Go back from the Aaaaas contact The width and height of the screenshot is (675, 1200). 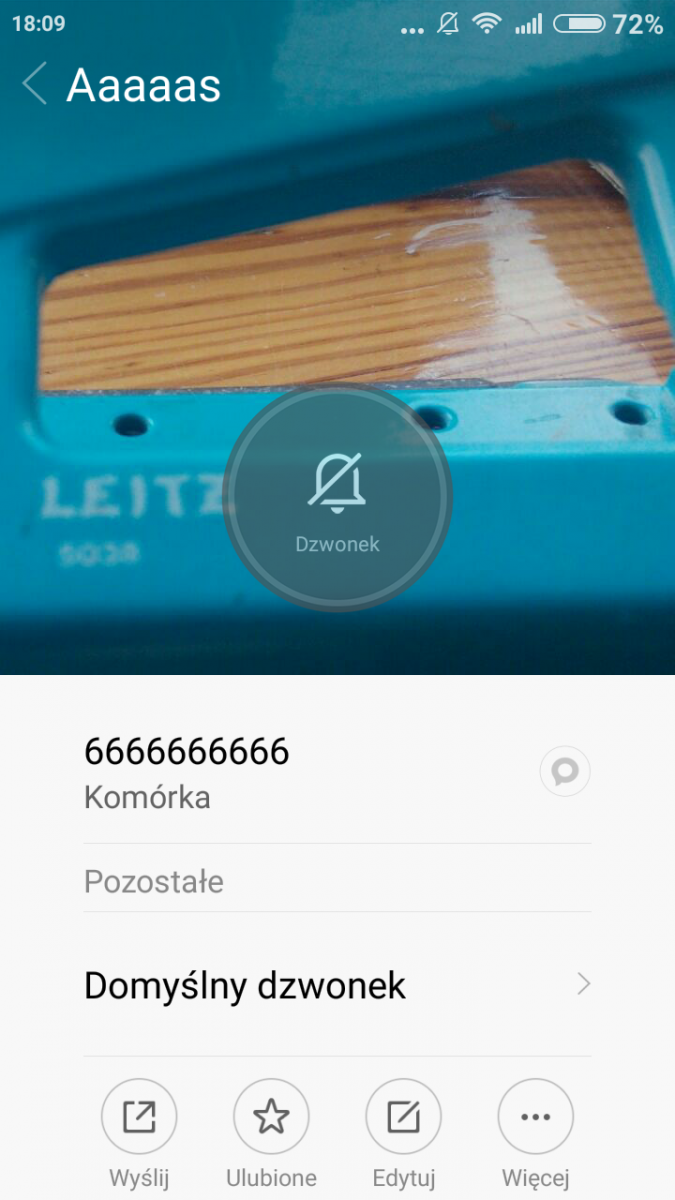(35, 86)
